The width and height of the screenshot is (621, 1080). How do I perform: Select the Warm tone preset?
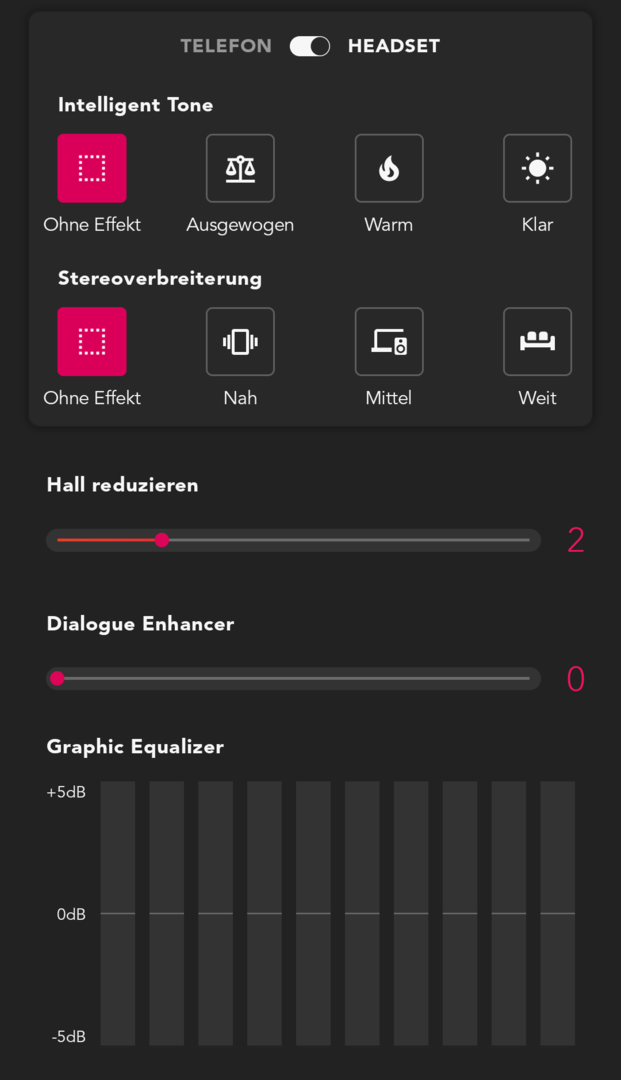(x=389, y=168)
